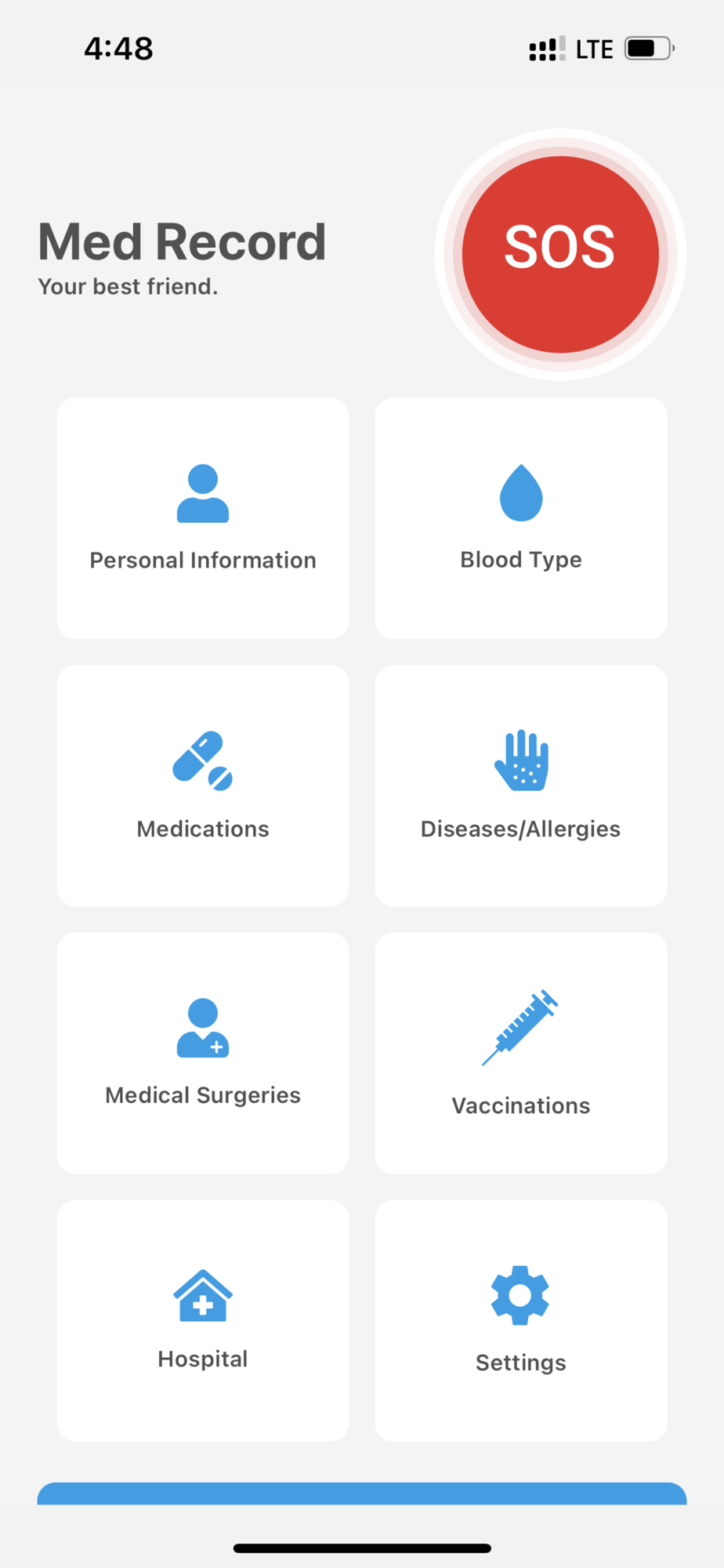724x1568 pixels.
Task: View the Medications section
Action: coord(203,786)
